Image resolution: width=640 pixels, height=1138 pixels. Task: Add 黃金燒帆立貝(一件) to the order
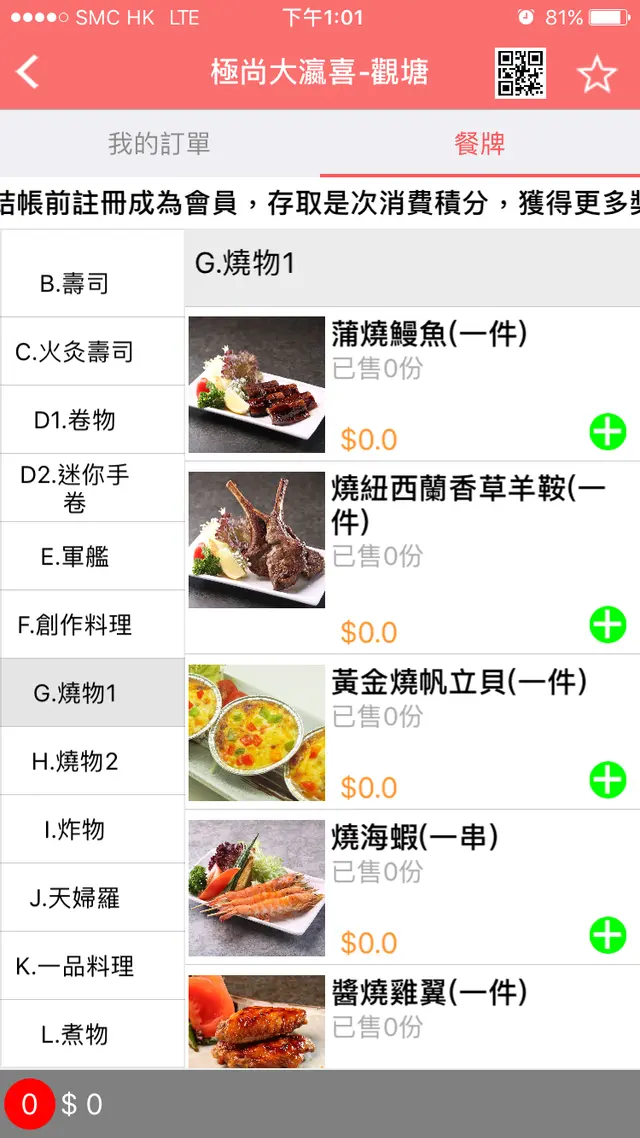pyautogui.click(x=607, y=780)
